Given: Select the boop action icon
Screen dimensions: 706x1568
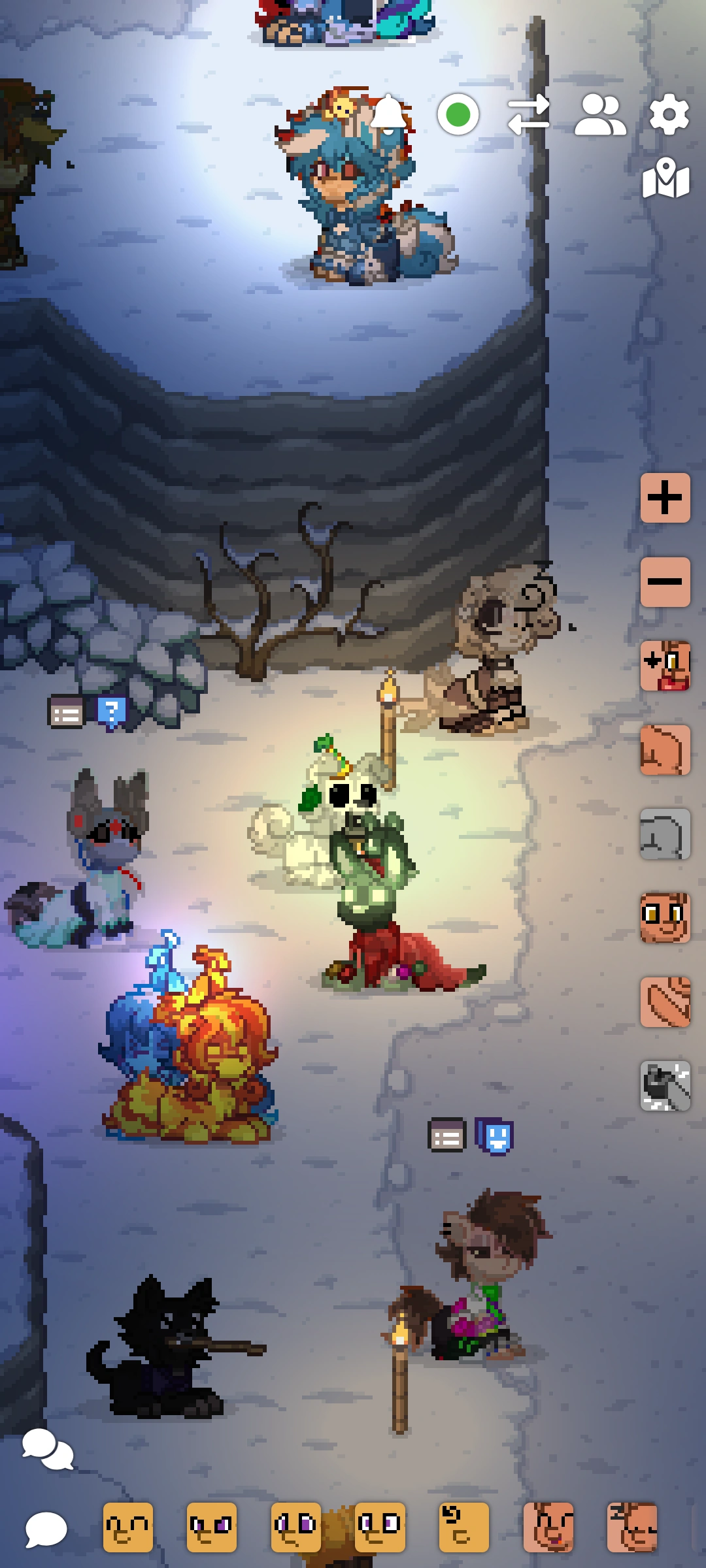Looking at the screenshot, I should click(x=666, y=667).
